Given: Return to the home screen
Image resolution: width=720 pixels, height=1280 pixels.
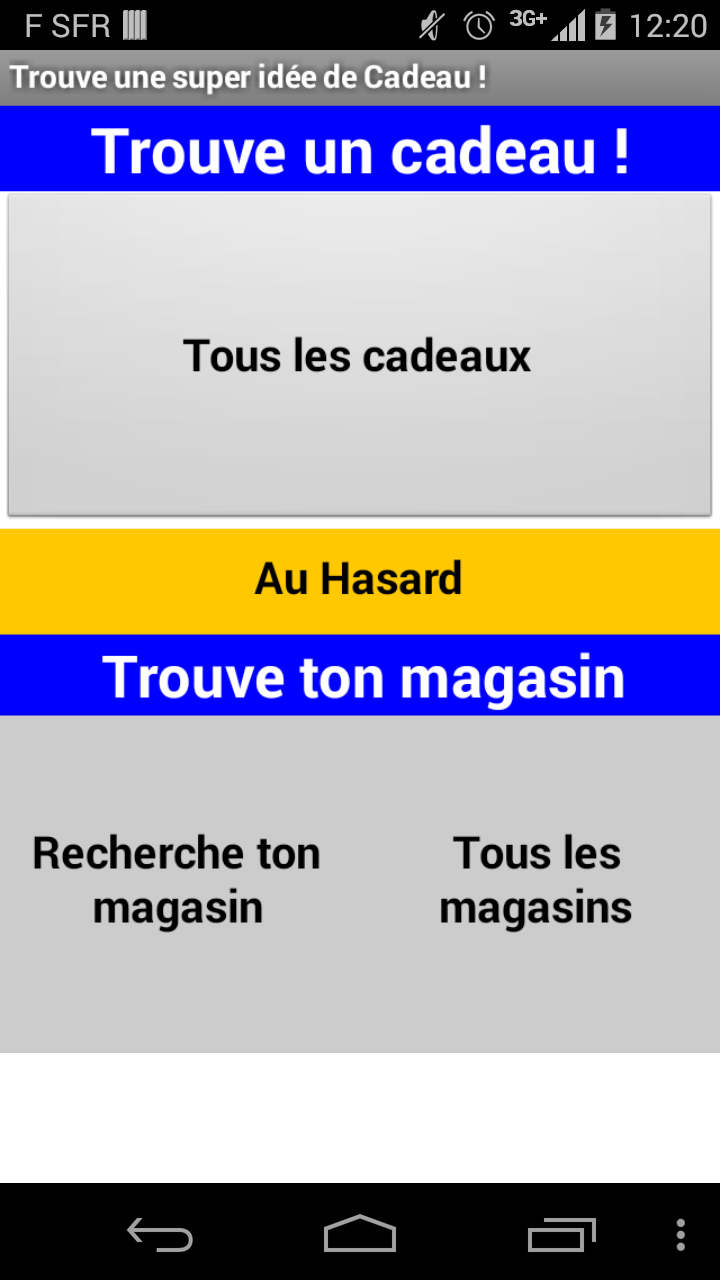Looking at the screenshot, I should 360,1234.
